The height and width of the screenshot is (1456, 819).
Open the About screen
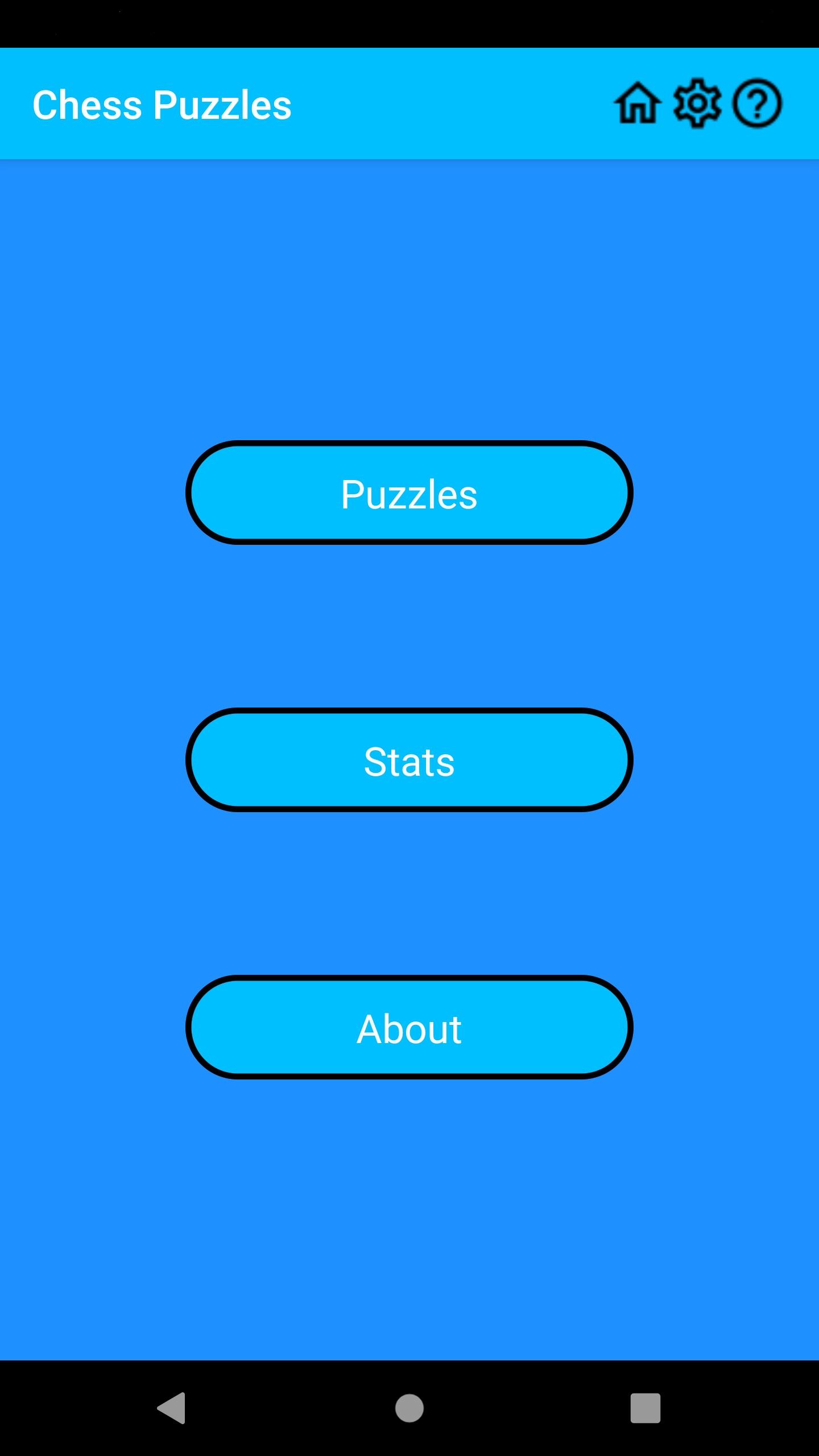click(x=409, y=1027)
